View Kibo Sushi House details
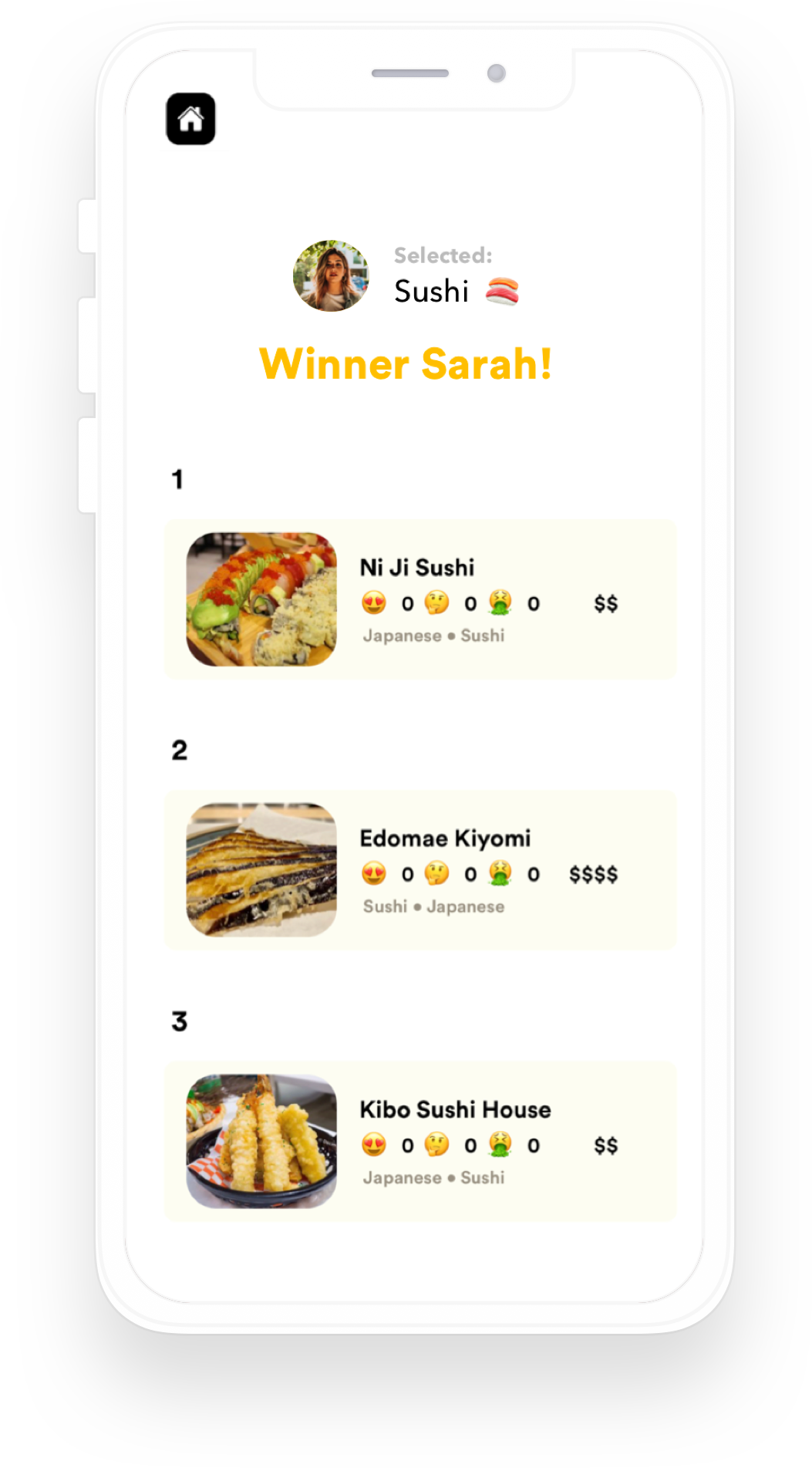Screen dimensions: 812x1468 pos(420,1142)
